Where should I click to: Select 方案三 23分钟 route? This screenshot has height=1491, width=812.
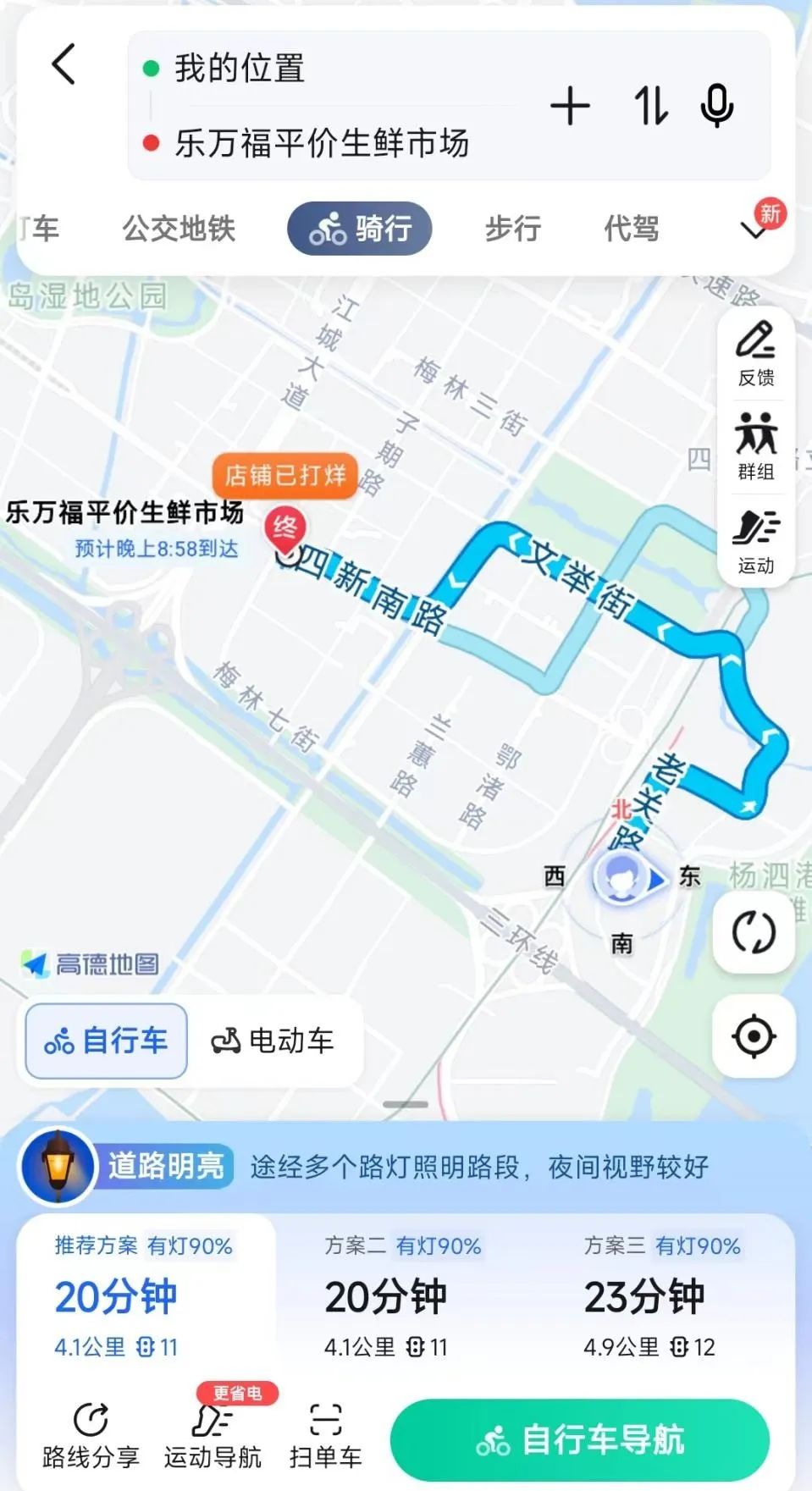tap(661, 1295)
